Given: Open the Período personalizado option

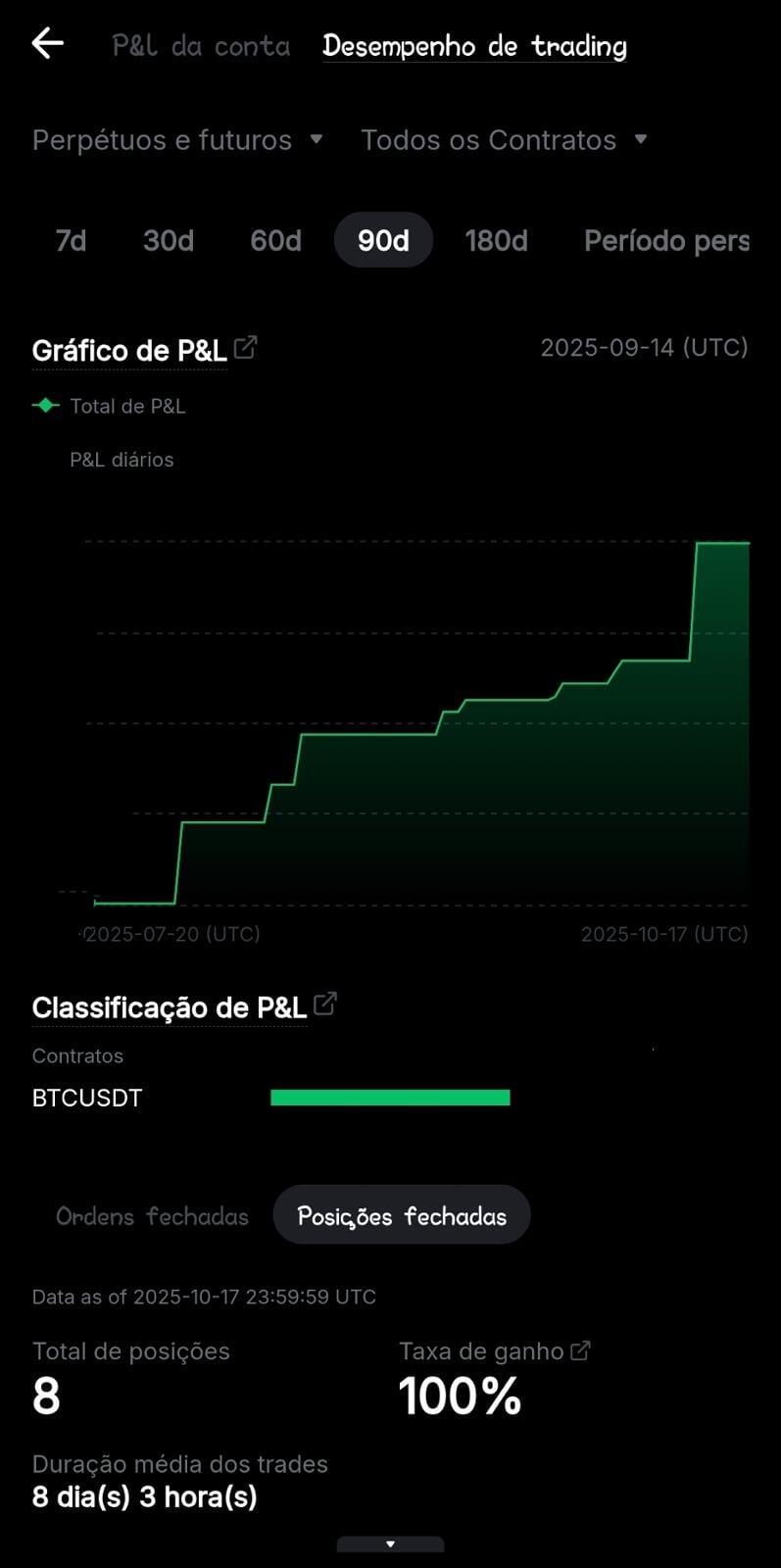Looking at the screenshot, I should (x=666, y=240).
